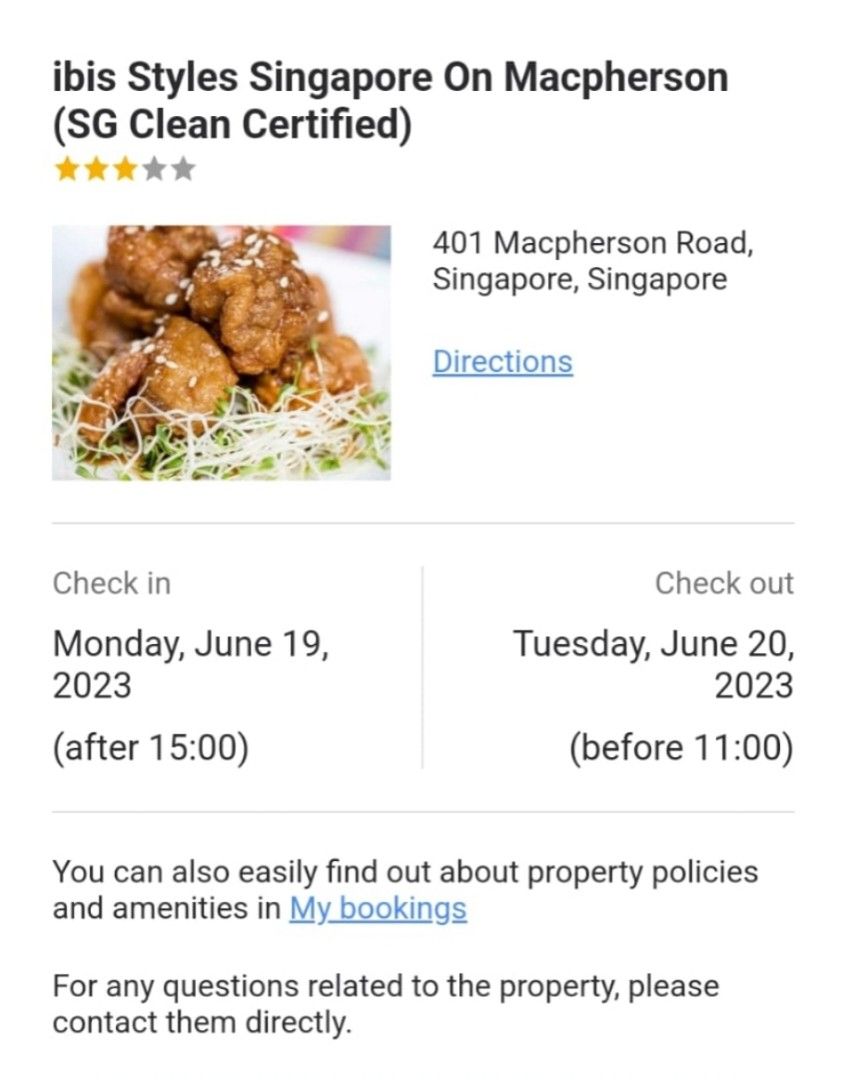The height and width of the screenshot is (1080, 841).
Task: Click the 401 Macpherson Road address text
Action: [x=594, y=260]
